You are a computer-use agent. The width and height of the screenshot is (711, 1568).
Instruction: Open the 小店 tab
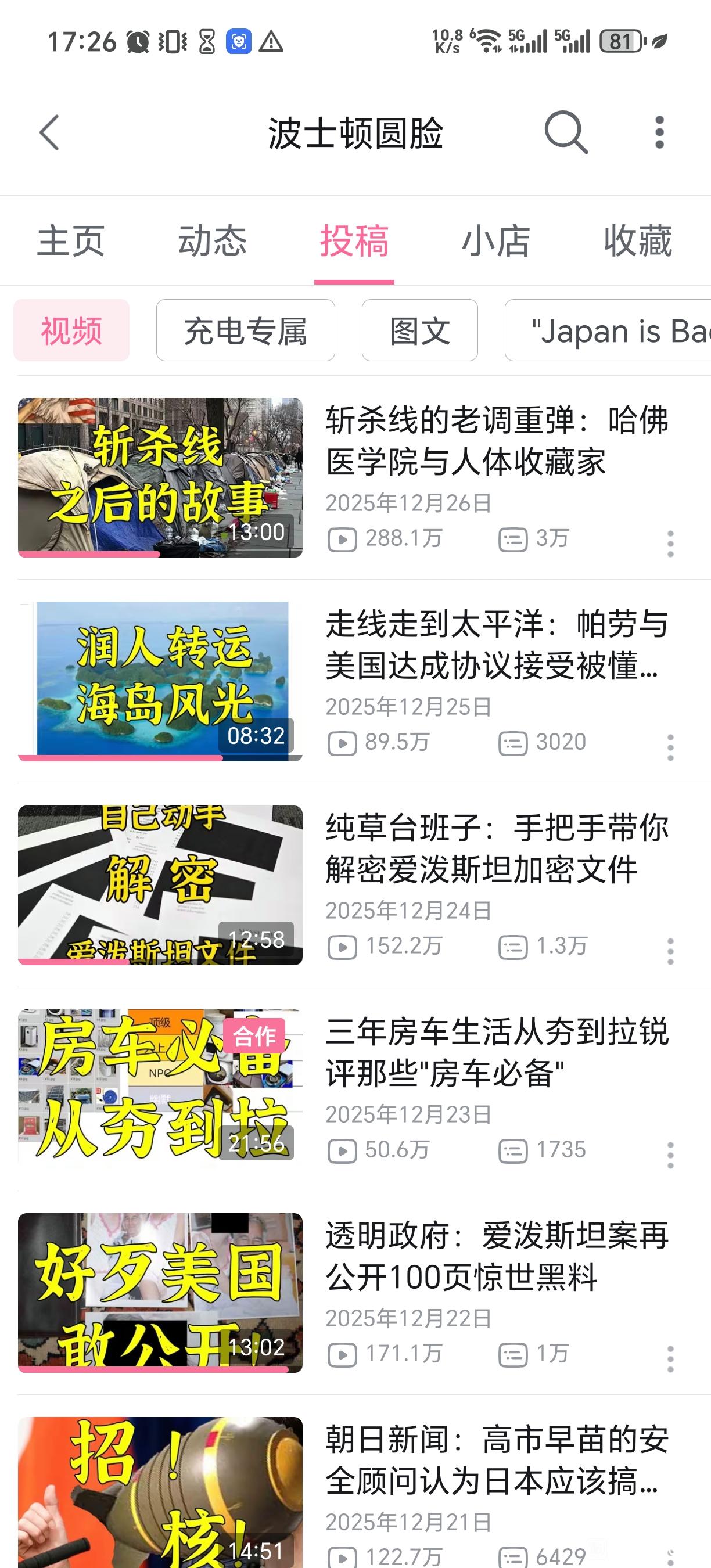(496, 241)
